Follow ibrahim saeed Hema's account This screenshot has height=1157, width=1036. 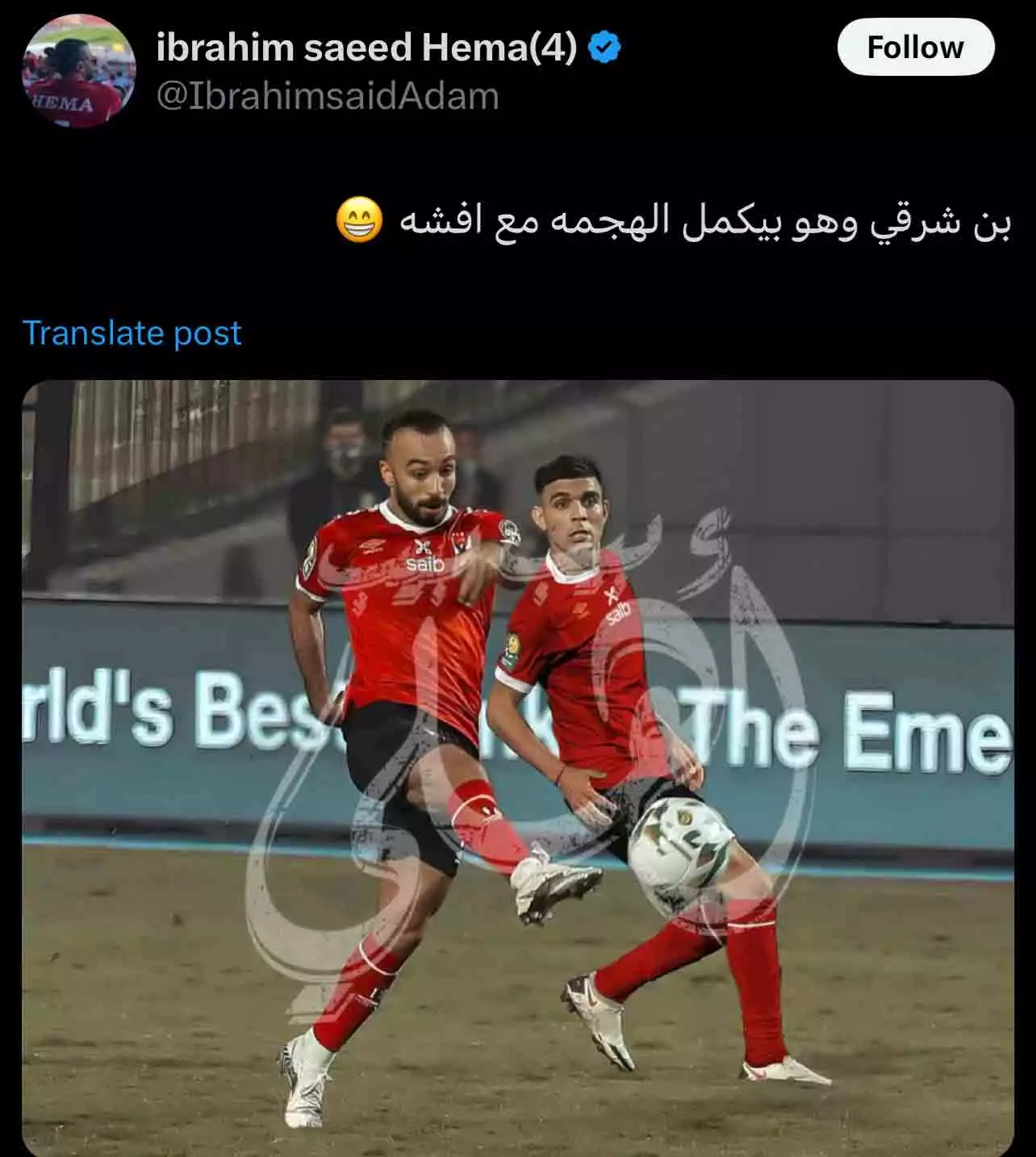[915, 48]
